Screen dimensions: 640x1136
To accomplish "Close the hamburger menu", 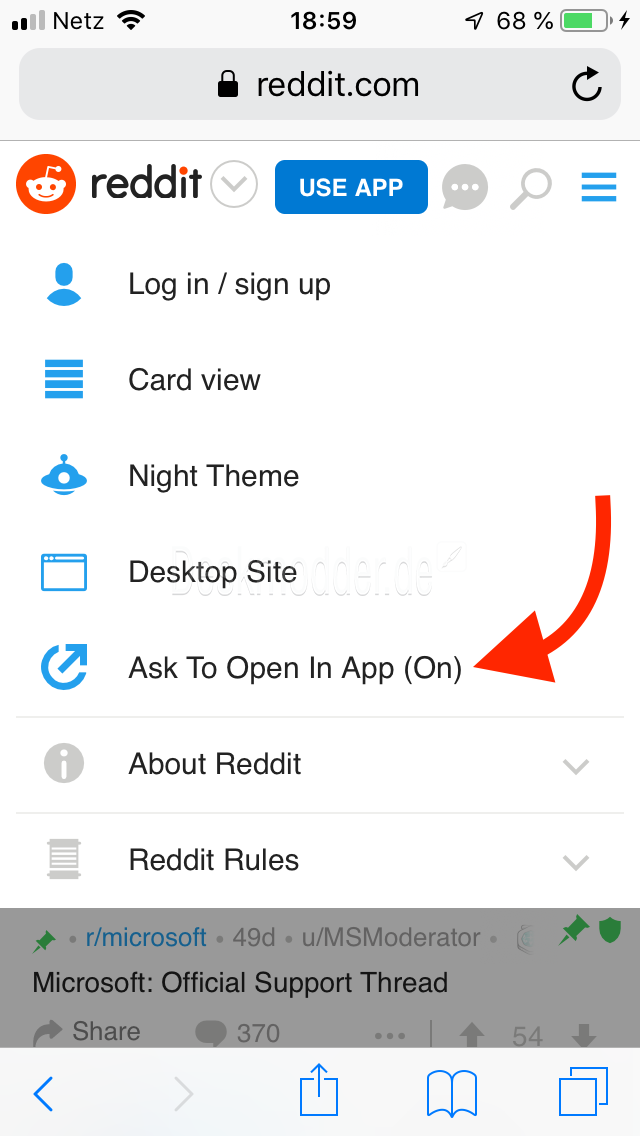I will [x=599, y=186].
